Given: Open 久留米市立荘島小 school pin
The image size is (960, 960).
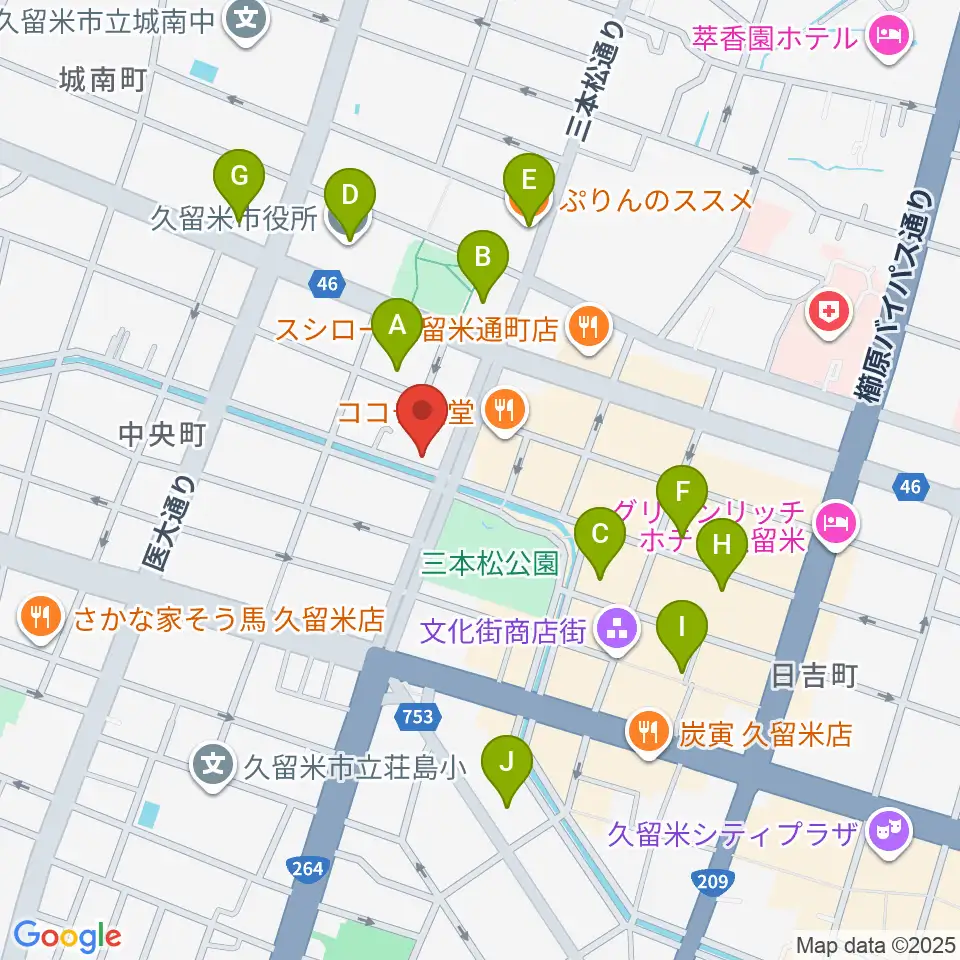Looking at the screenshot, I should pos(212,767).
